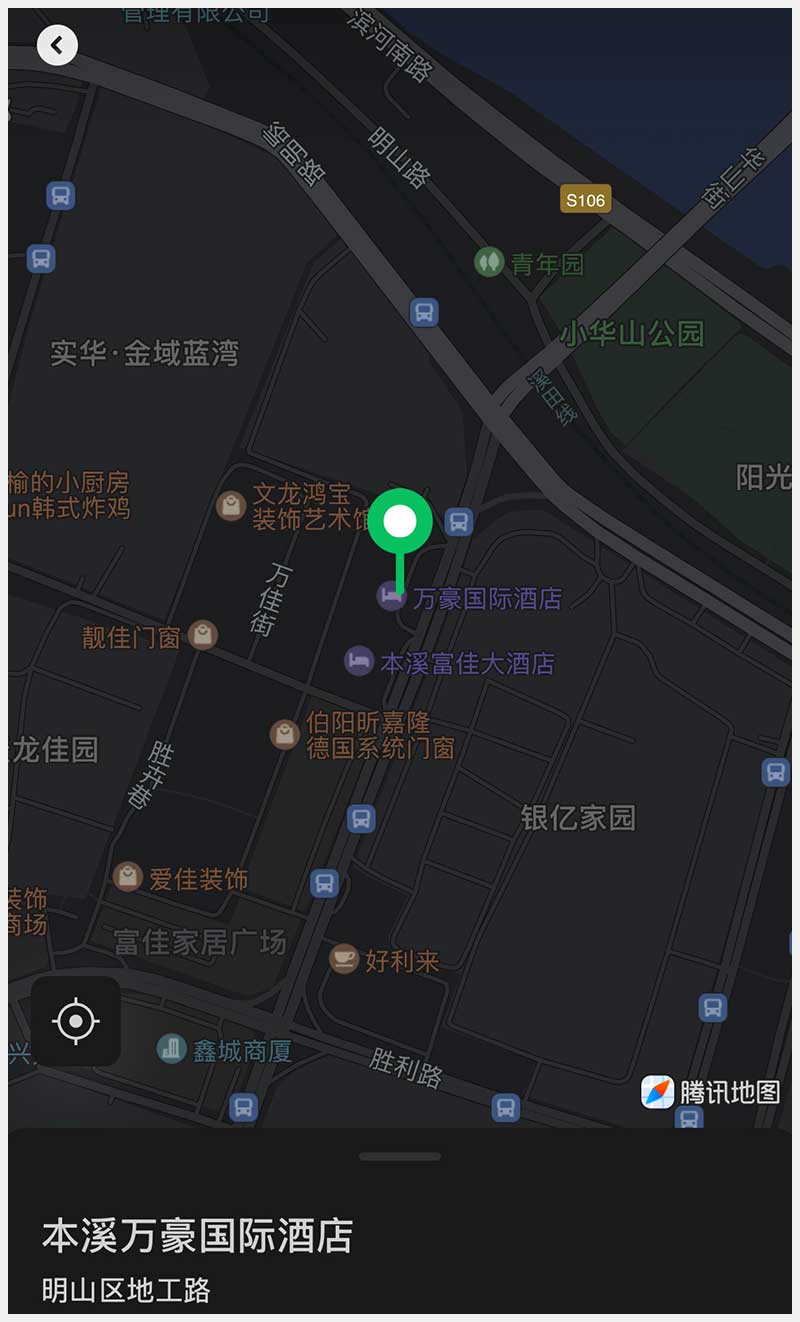The width and height of the screenshot is (800, 1322).
Task: Recenter map on my current location
Action: pos(76,1021)
